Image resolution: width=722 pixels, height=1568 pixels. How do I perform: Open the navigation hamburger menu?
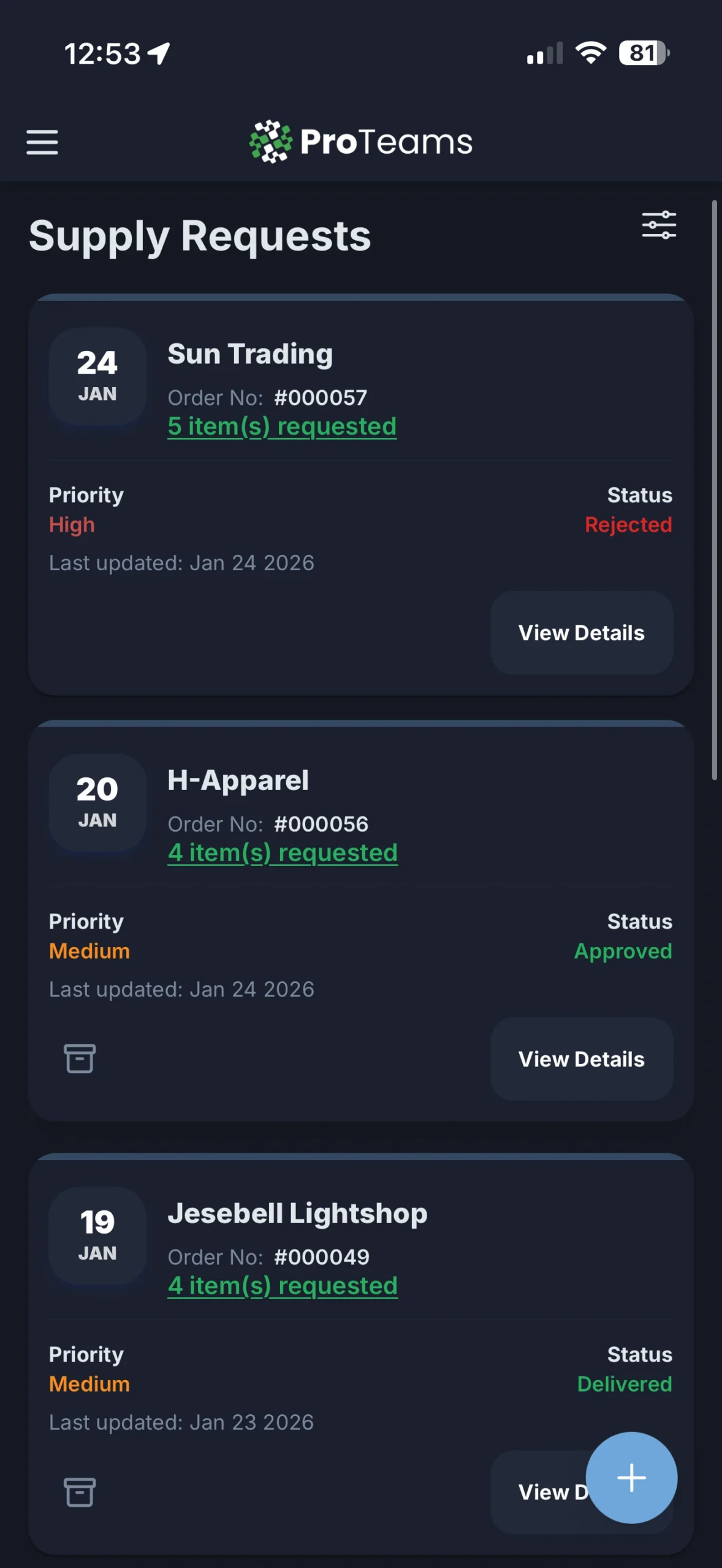[42, 142]
